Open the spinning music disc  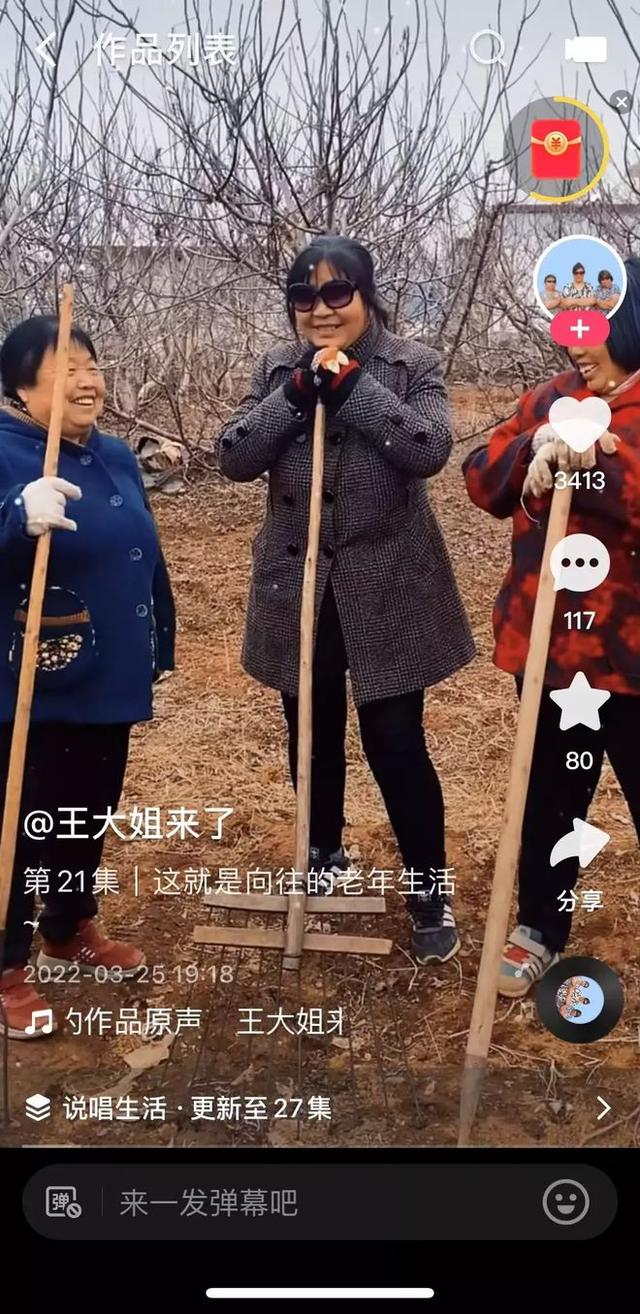point(580,999)
